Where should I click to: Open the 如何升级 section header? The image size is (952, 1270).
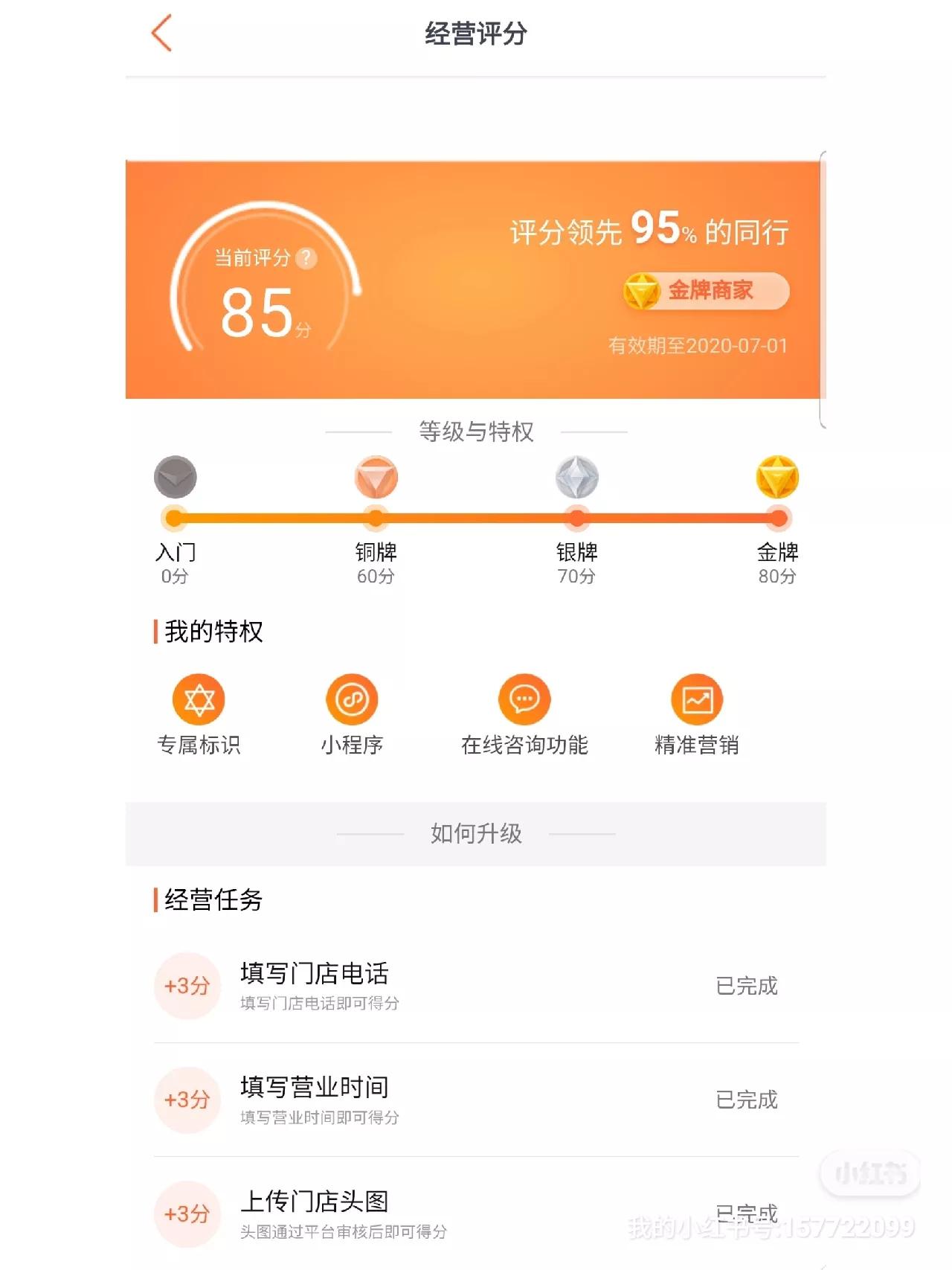[476, 834]
